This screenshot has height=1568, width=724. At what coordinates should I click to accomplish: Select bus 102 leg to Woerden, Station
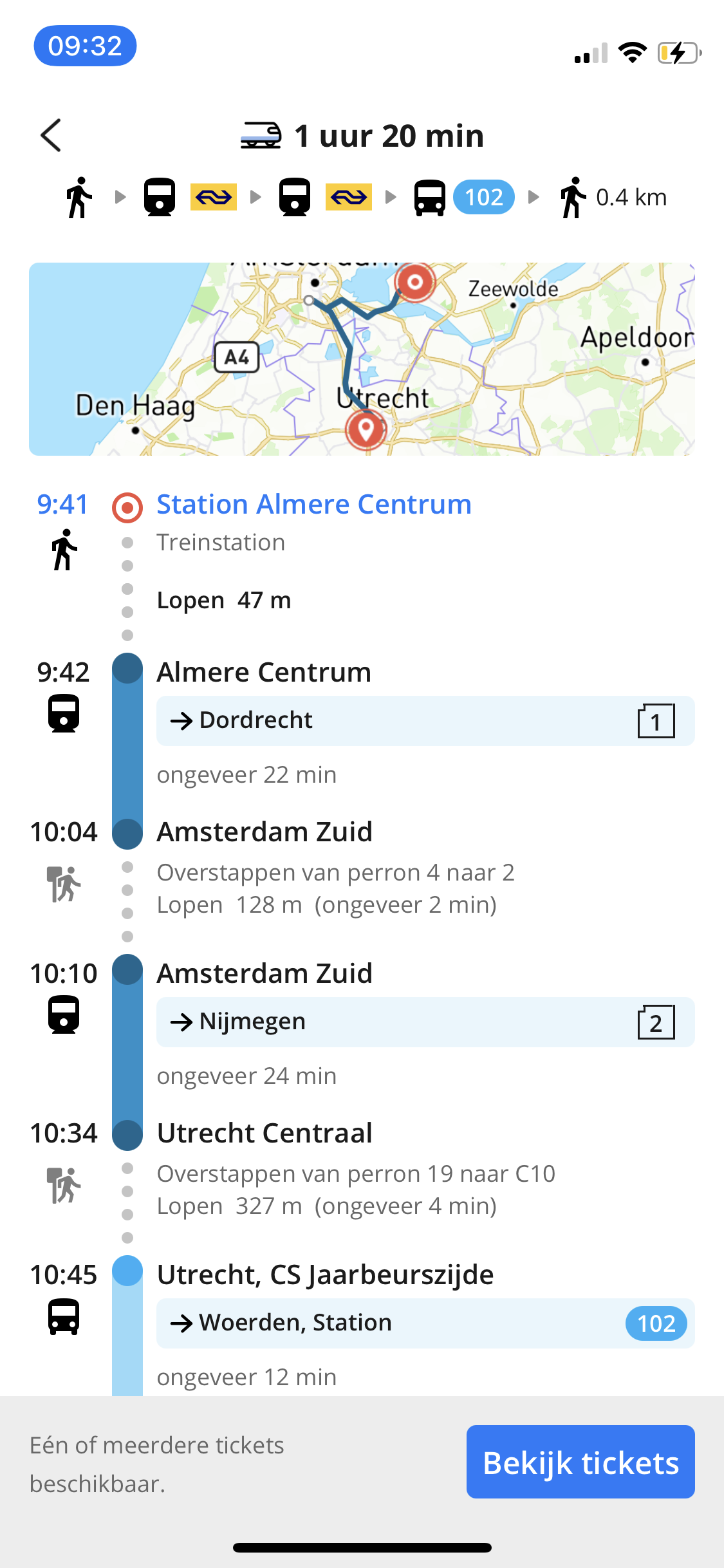point(425,1323)
